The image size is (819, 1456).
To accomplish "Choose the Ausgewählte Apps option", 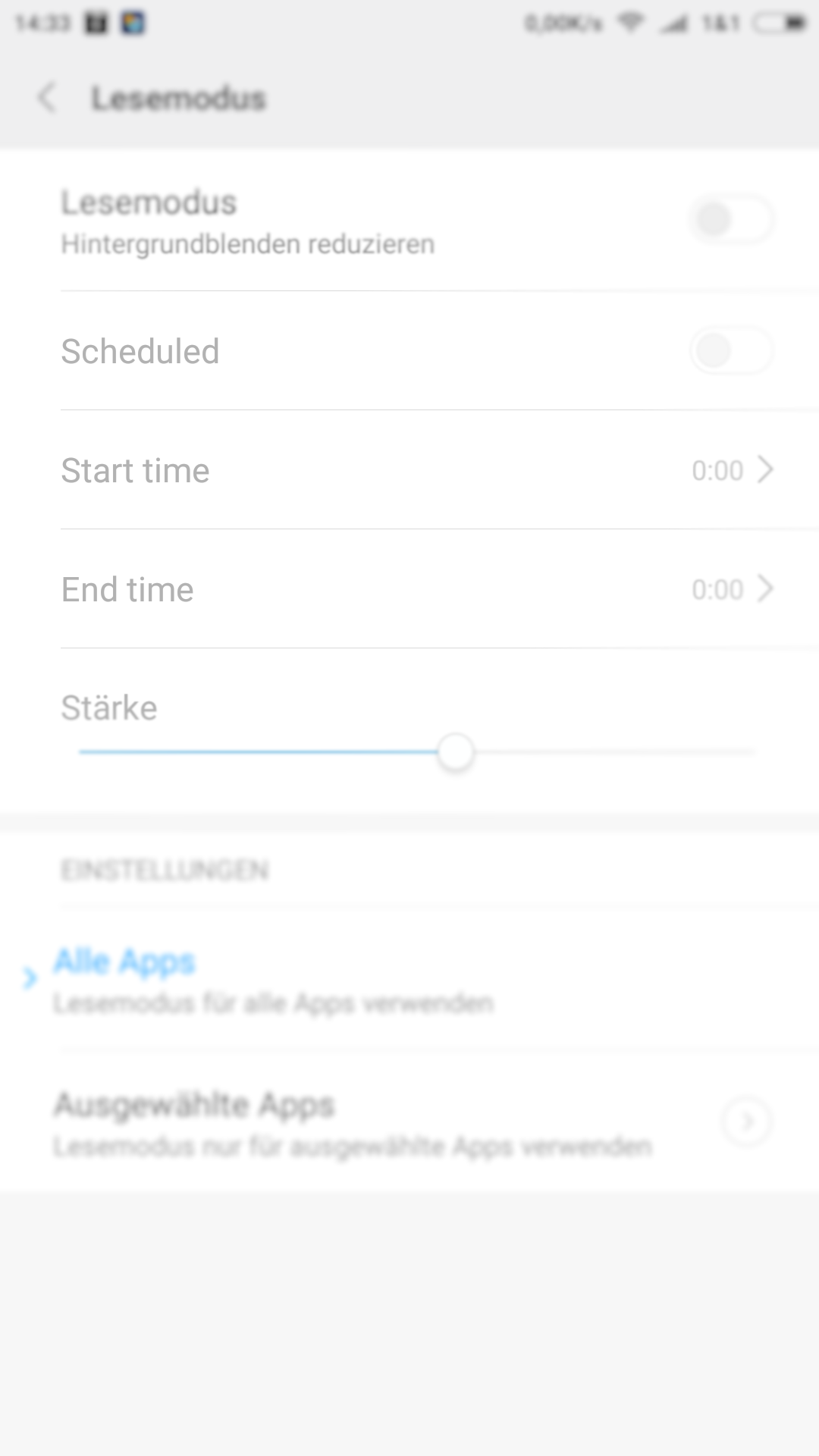I will (409, 1122).
